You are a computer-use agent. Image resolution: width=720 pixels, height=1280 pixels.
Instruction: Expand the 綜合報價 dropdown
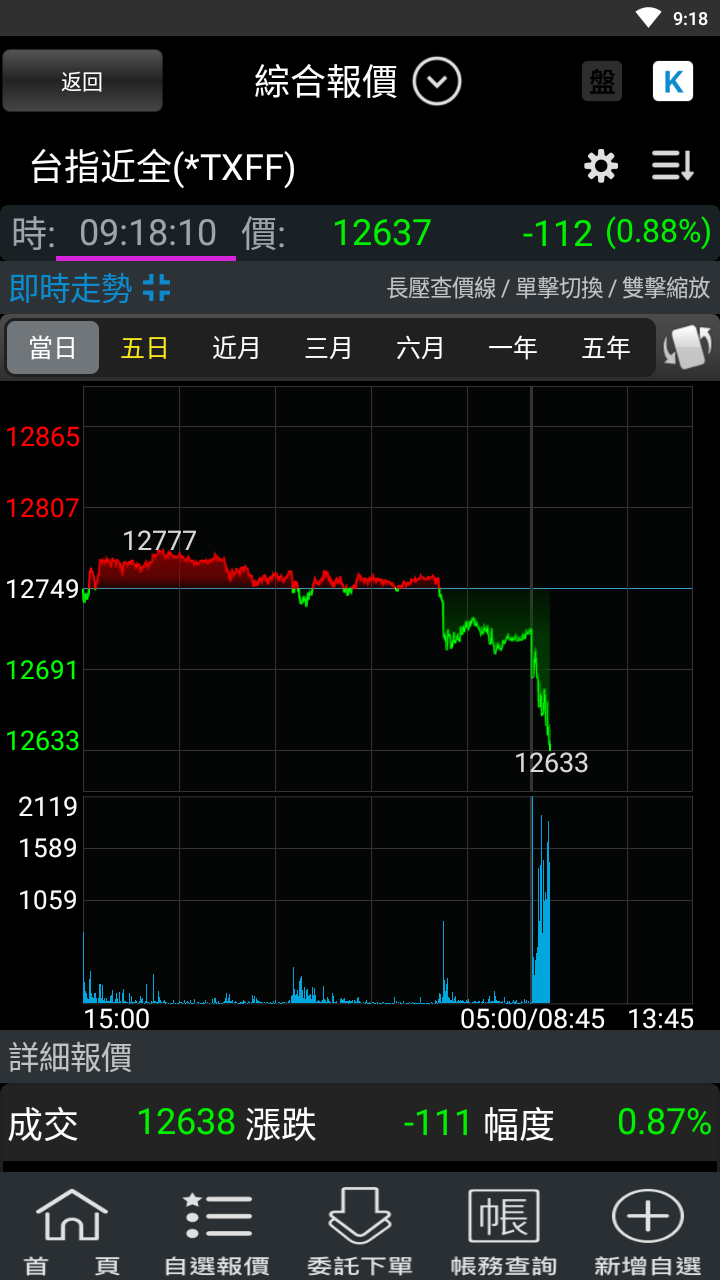point(437,82)
